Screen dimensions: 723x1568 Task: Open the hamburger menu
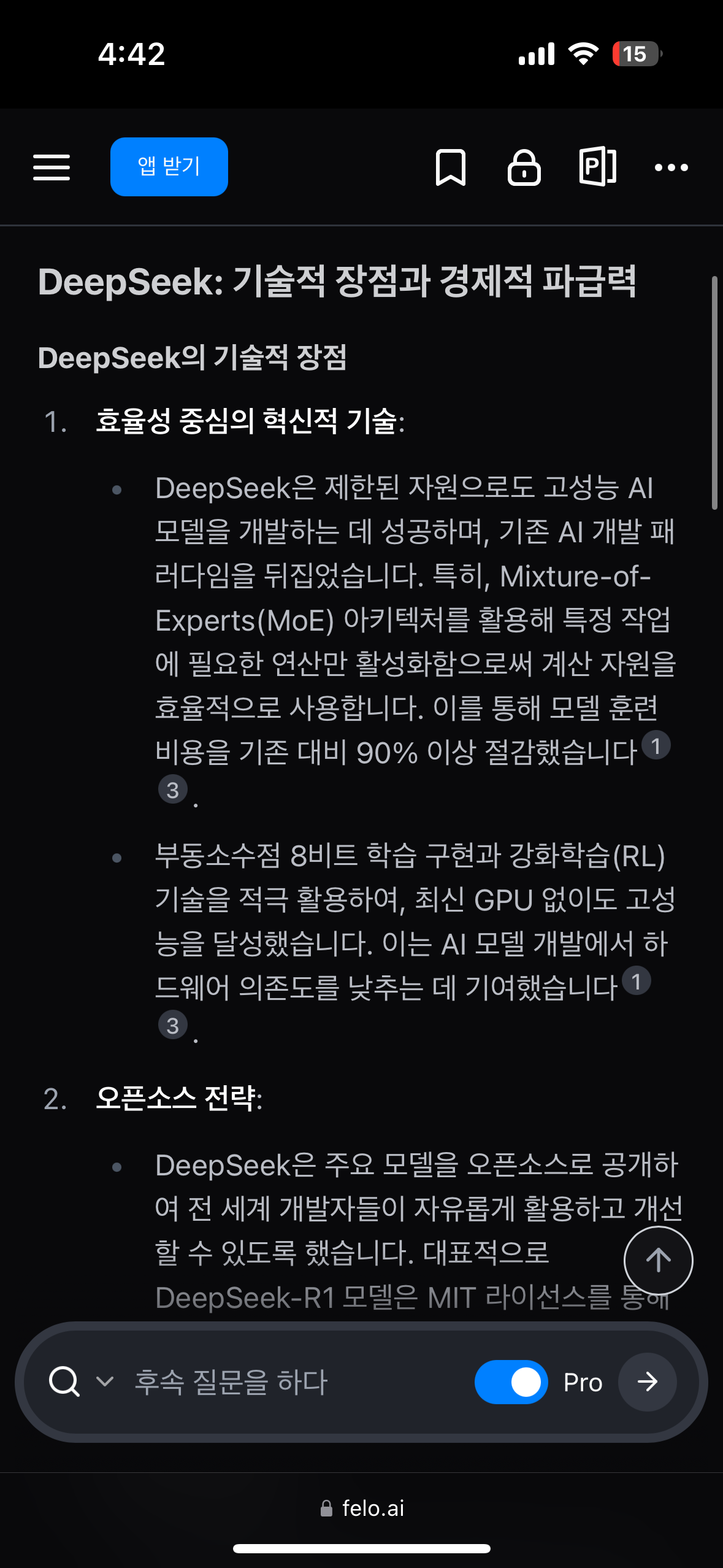tap(52, 167)
